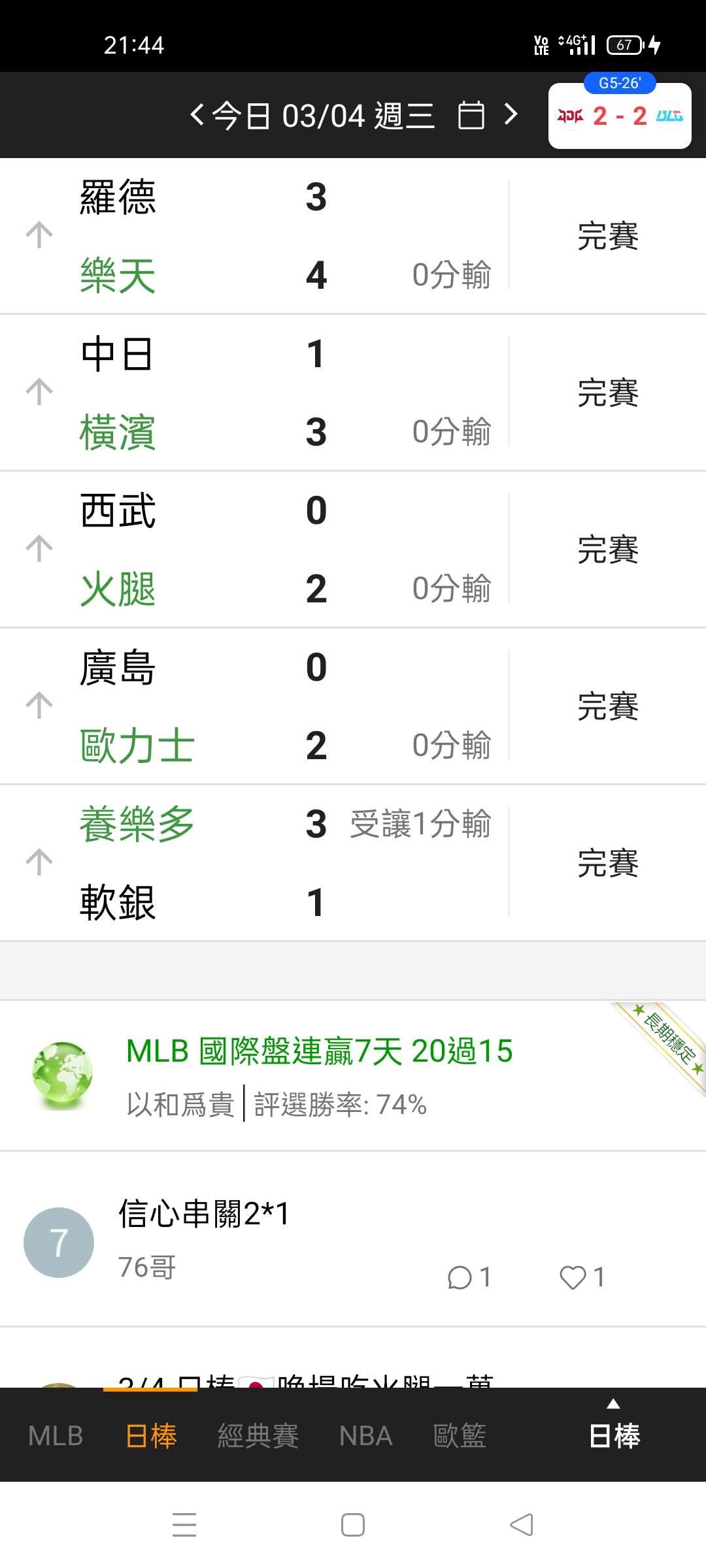706x1568 pixels.
Task: Like the 信心串關2*1 post
Action: (581, 1277)
